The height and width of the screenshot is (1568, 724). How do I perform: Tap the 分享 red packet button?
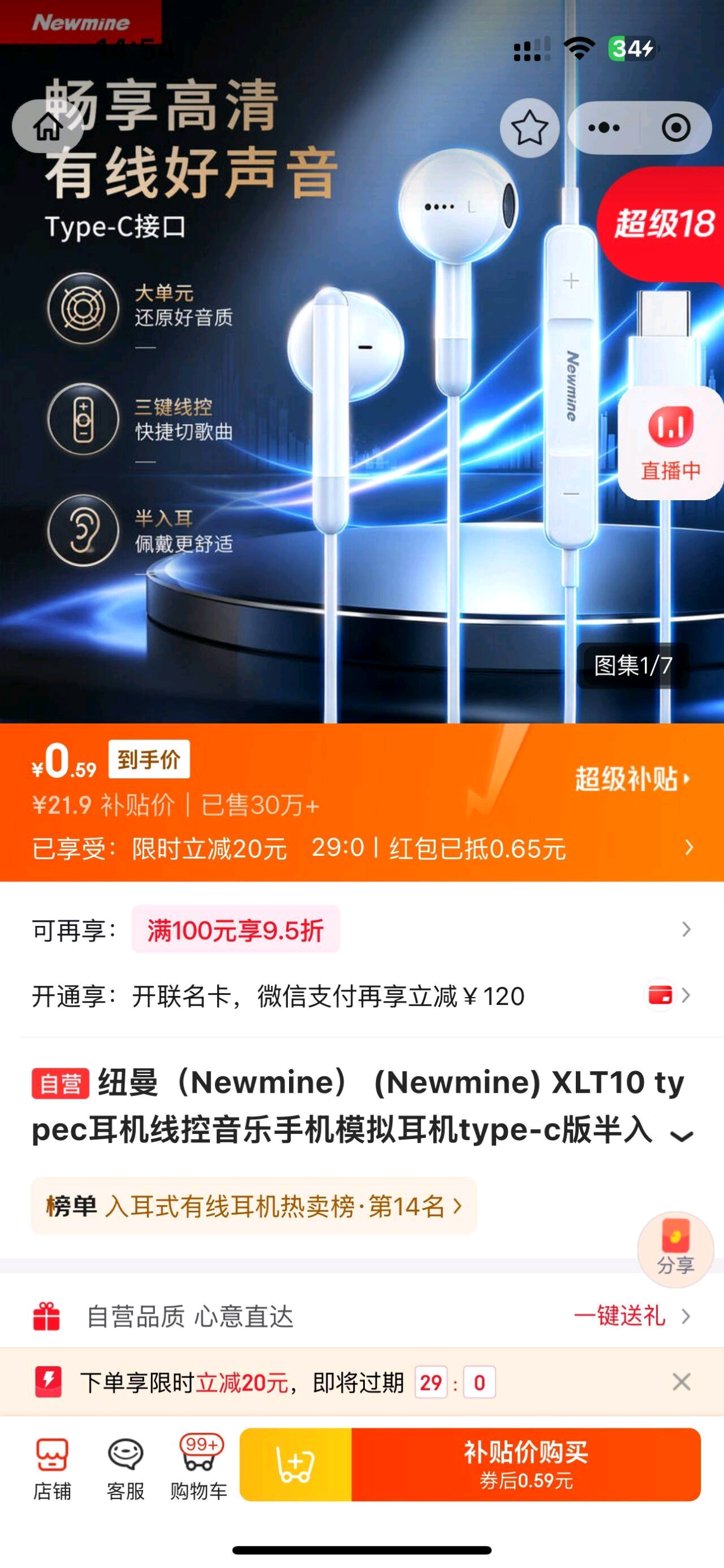click(675, 1250)
